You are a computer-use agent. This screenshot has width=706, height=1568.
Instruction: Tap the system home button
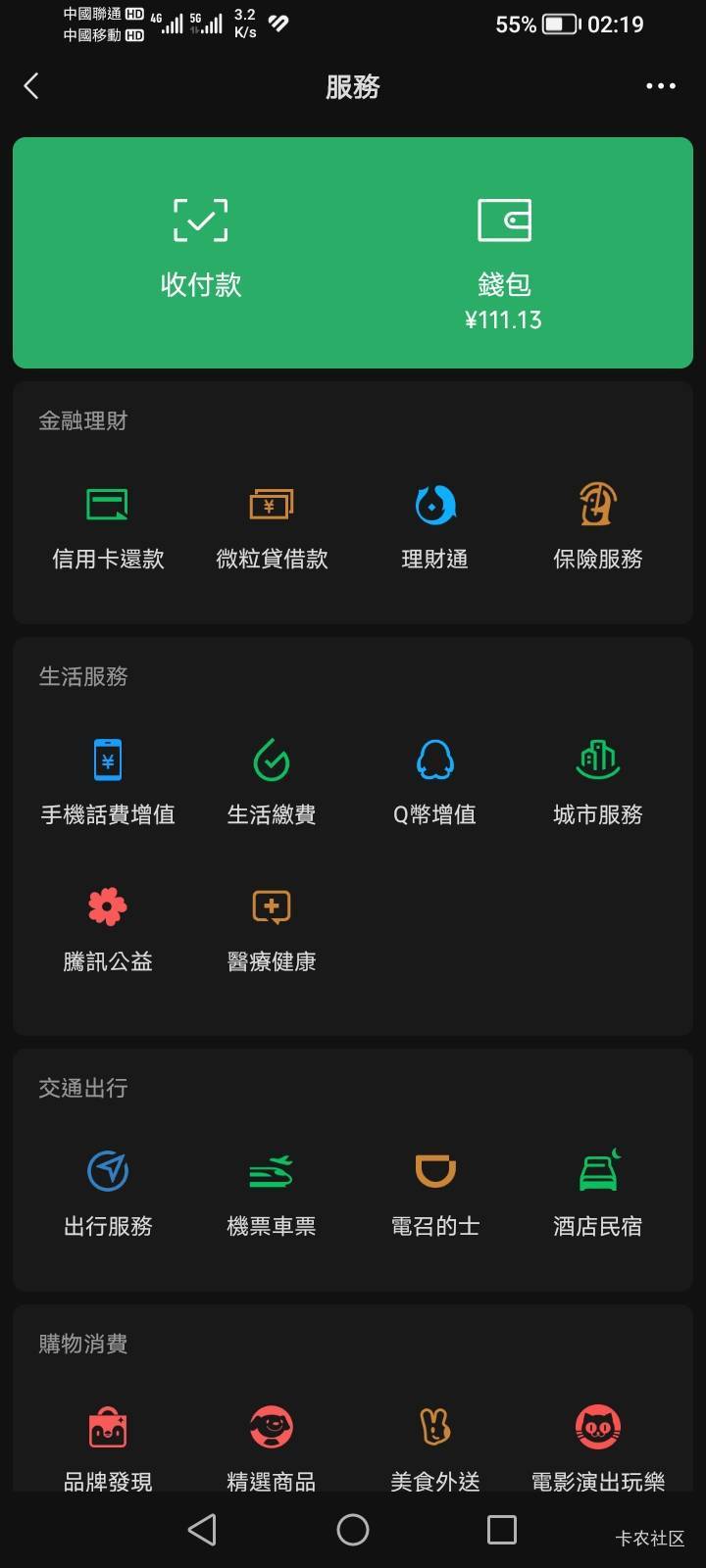(353, 1530)
